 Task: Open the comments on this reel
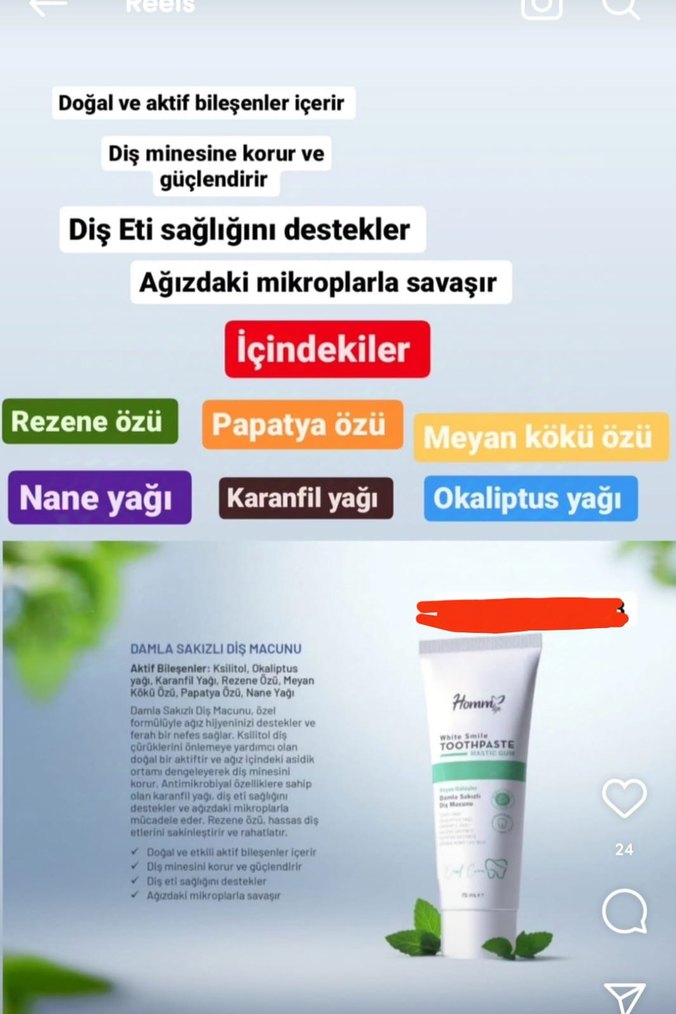[x=624, y=911]
